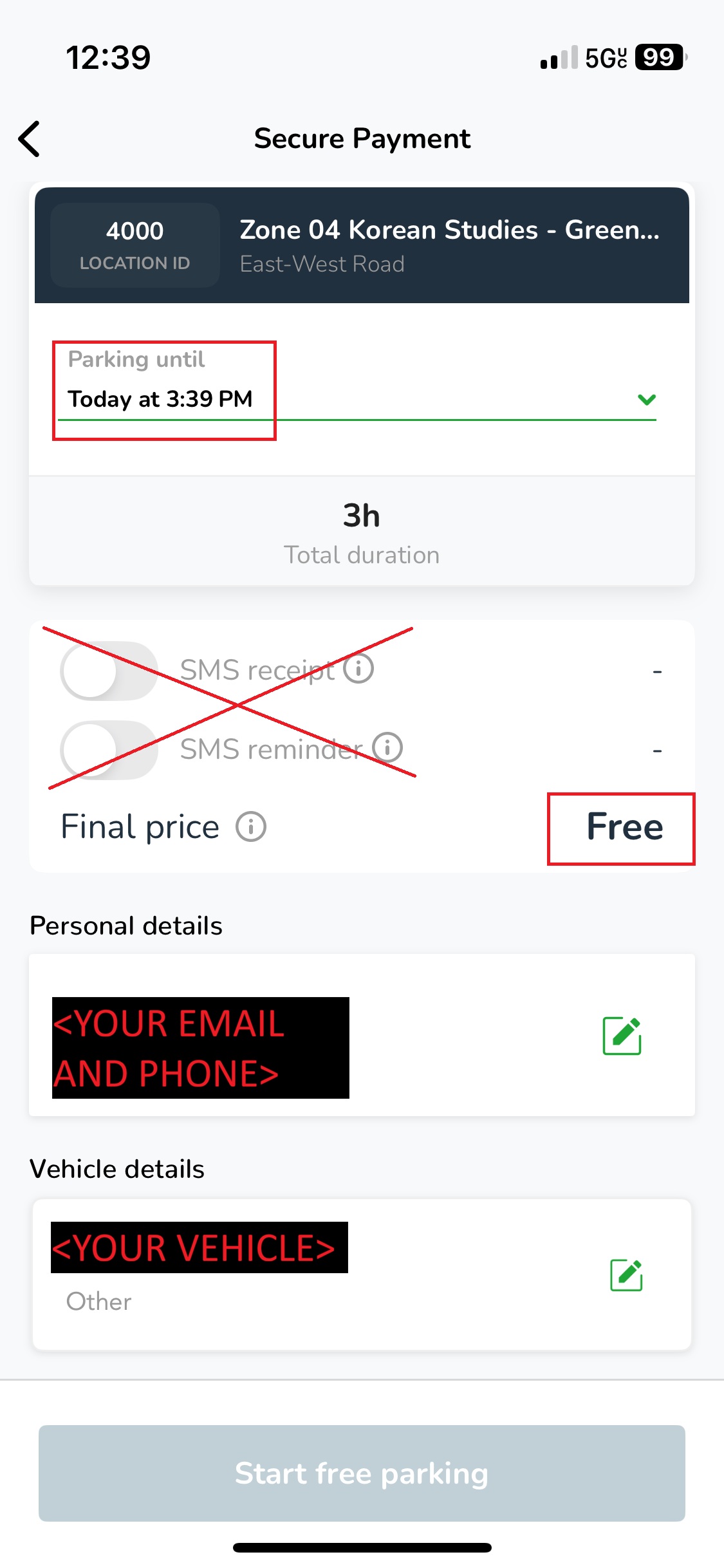
Task: Edit vehicle details
Action: click(626, 1275)
